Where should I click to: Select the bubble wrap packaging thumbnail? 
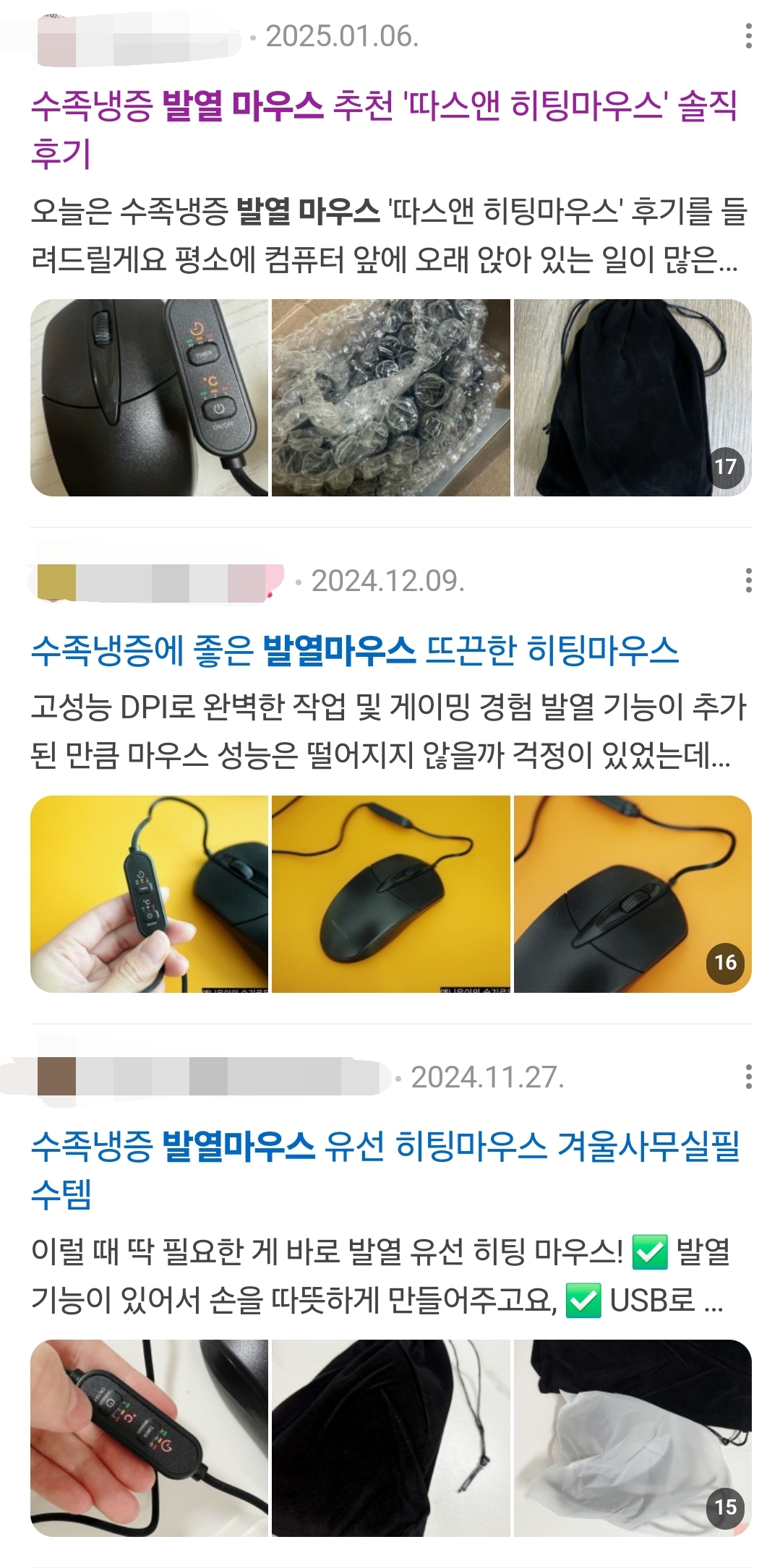pyautogui.click(x=390, y=397)
